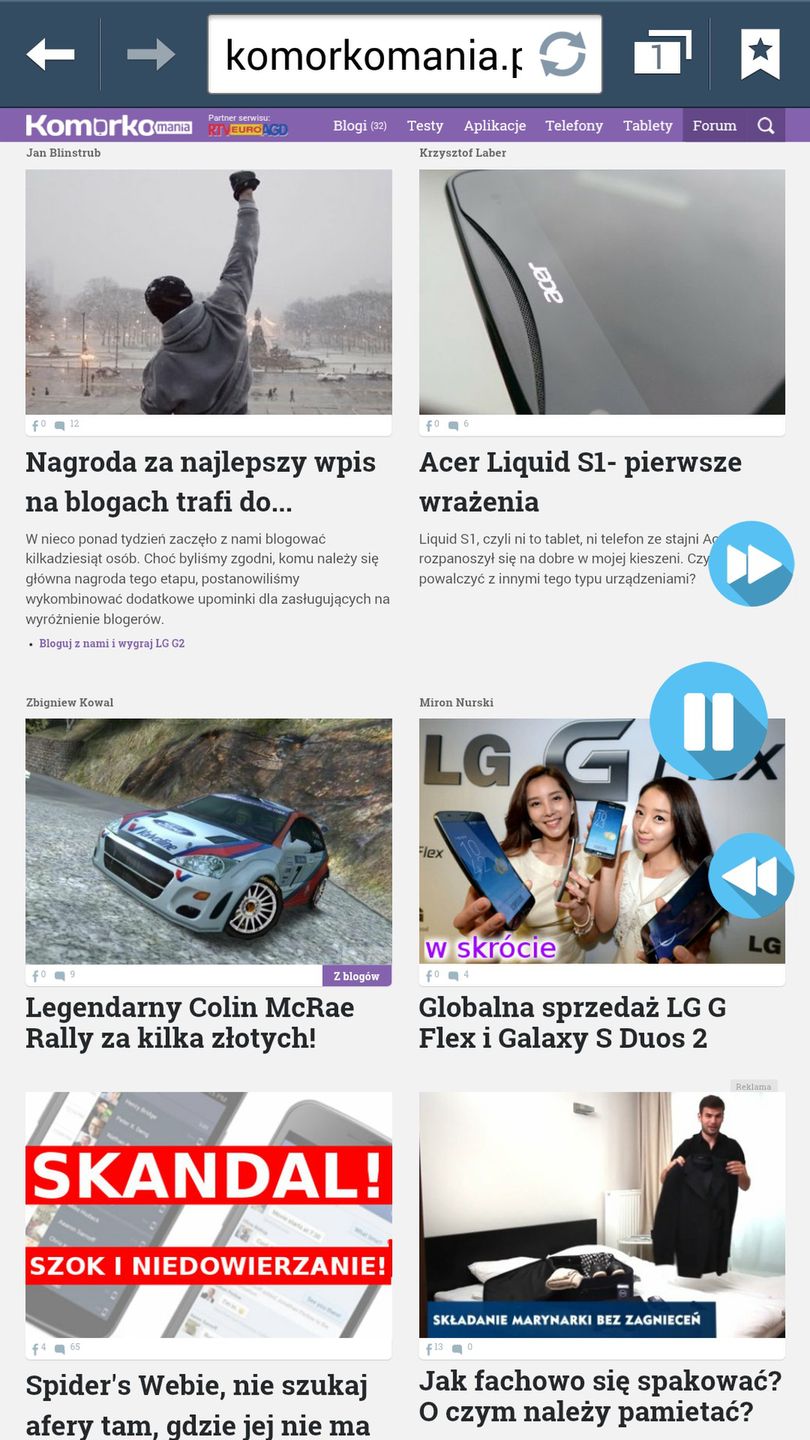Tap the pause overlay control
Viewport: 810px width, 1440px height.
pos(710,722)
